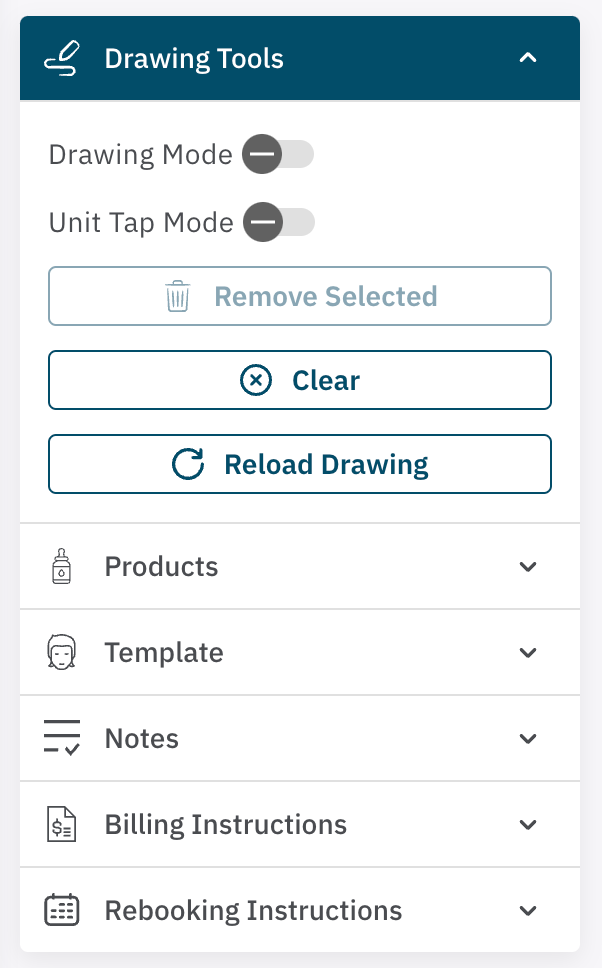Screen dimensions: 602x968
Task: Expand the Products section
Action: point(300,566)
